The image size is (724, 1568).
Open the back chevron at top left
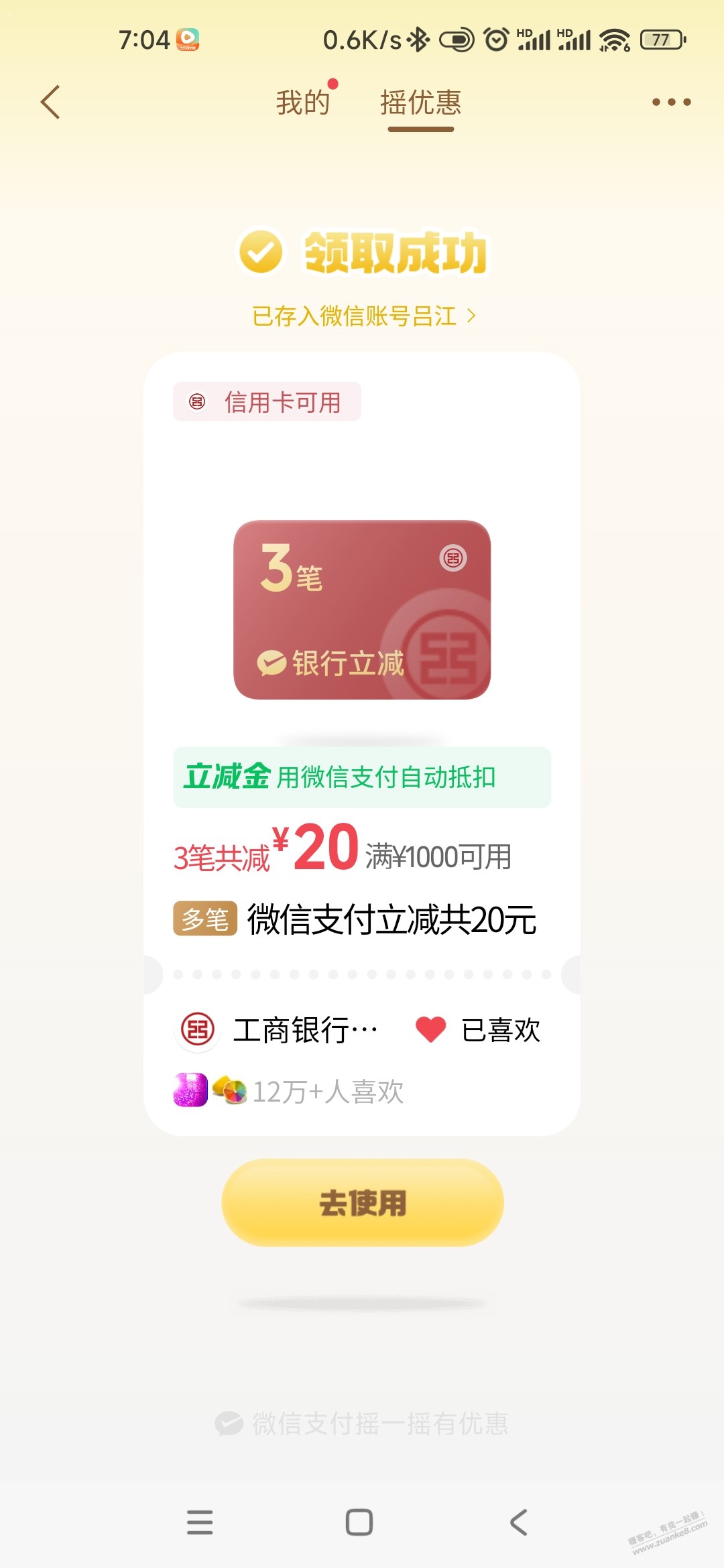[x=51, y=102]
